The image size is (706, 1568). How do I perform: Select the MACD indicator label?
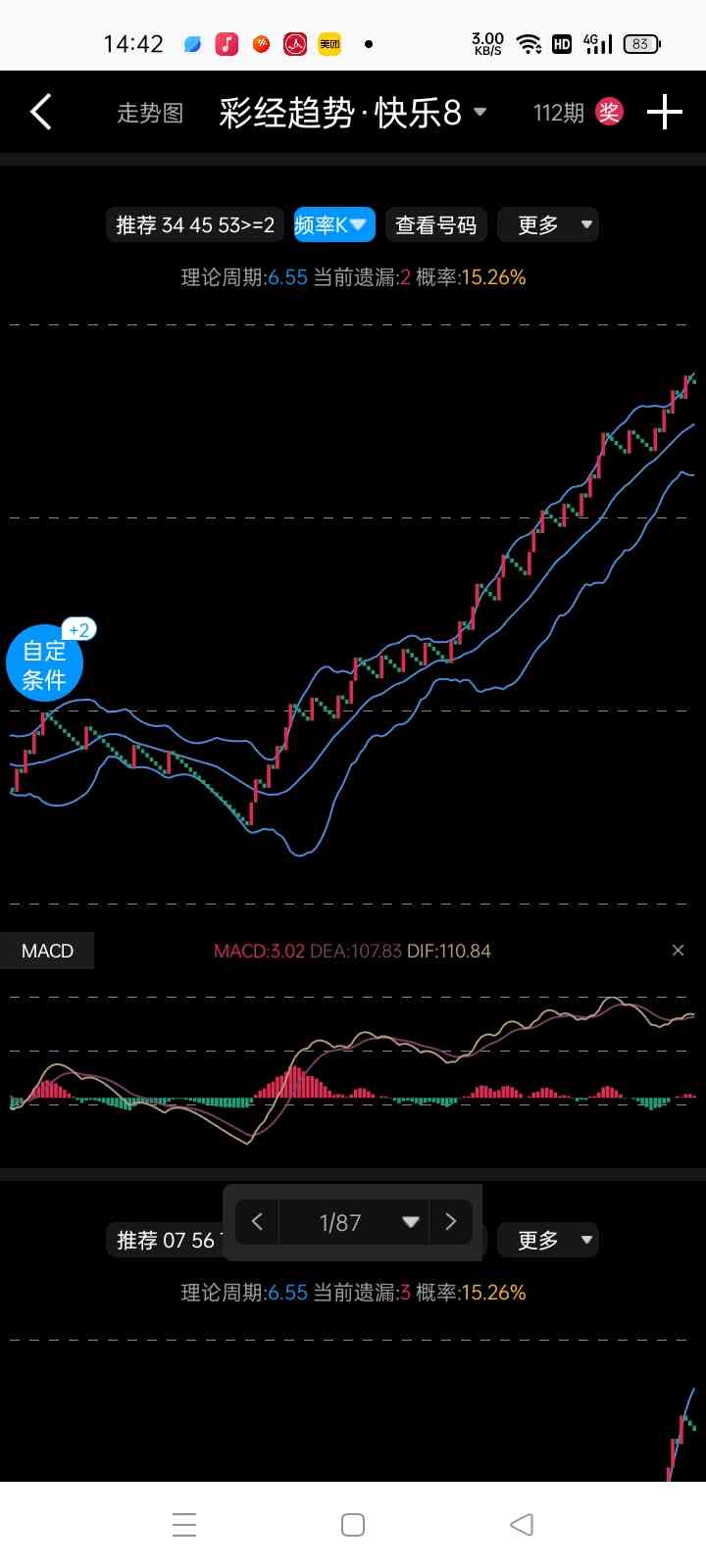point(47,951)
